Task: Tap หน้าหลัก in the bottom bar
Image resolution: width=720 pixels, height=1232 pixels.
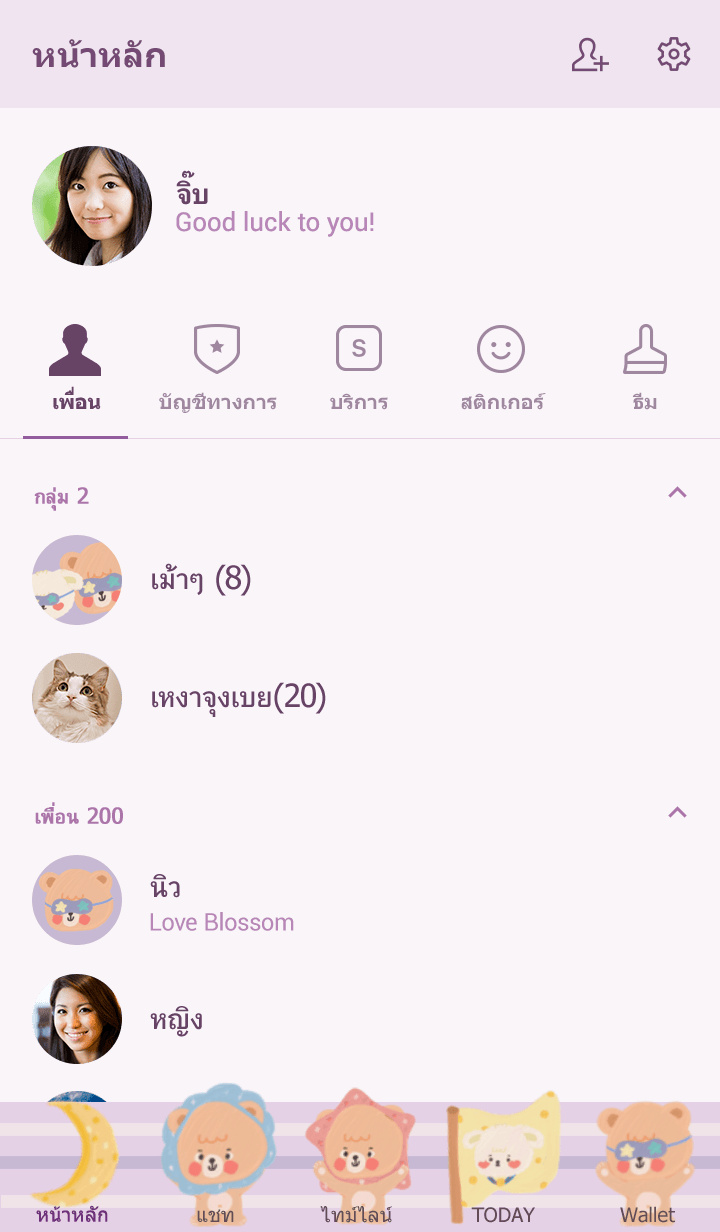Action: tap(72, 1170)
